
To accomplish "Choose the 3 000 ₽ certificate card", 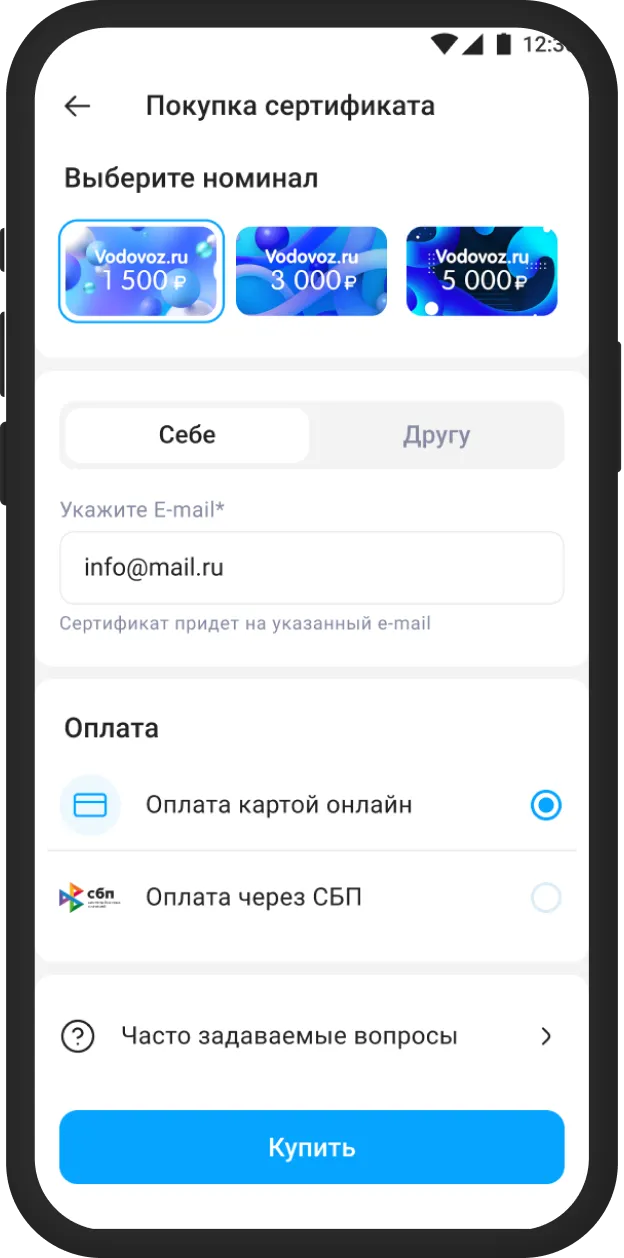I will 311,271.
